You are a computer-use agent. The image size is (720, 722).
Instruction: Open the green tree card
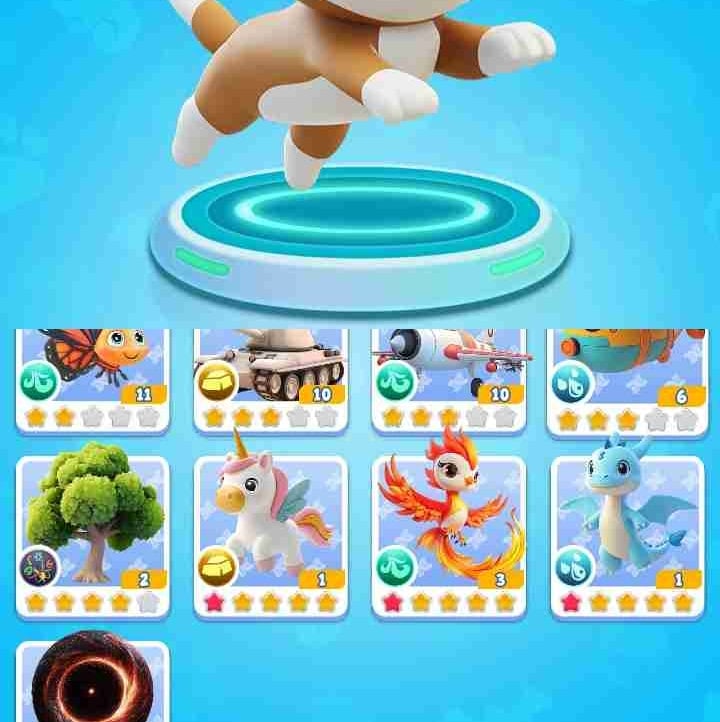[93, 535]
